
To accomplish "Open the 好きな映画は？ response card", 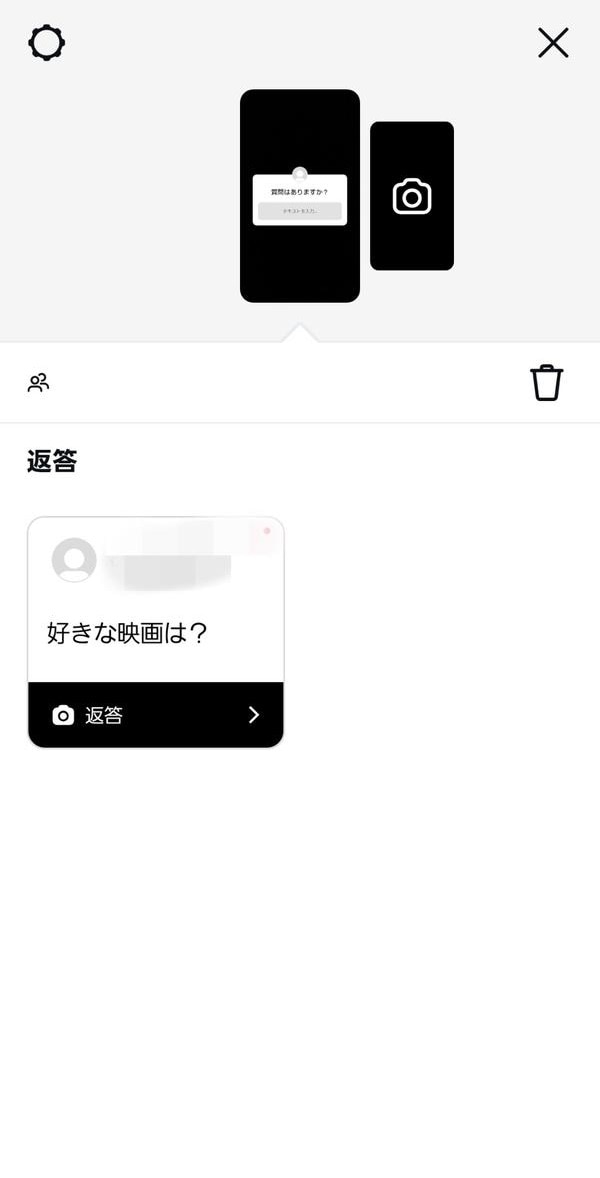I will click(156, 610).
